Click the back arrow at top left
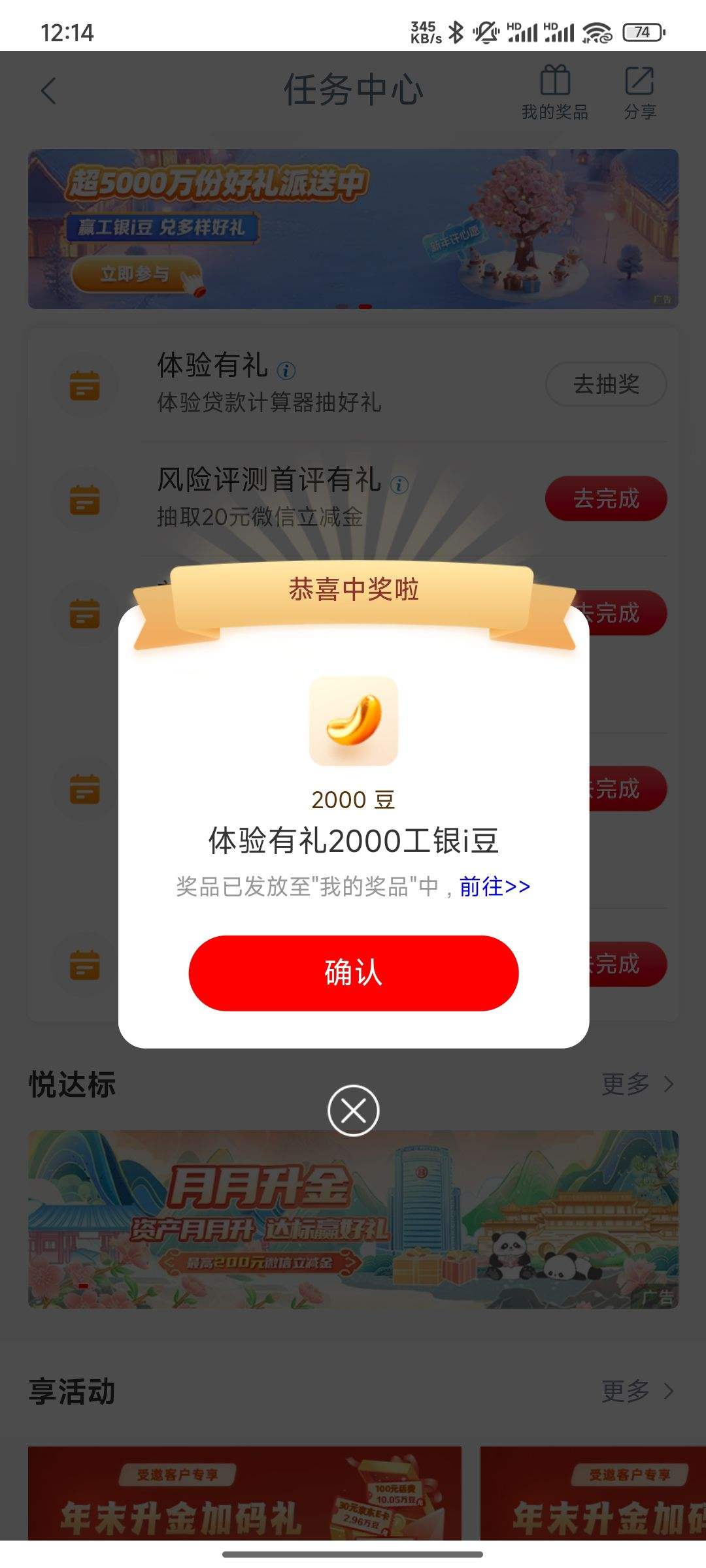The height and width of the screenshot is (1568, 706). tap(47, 90)
